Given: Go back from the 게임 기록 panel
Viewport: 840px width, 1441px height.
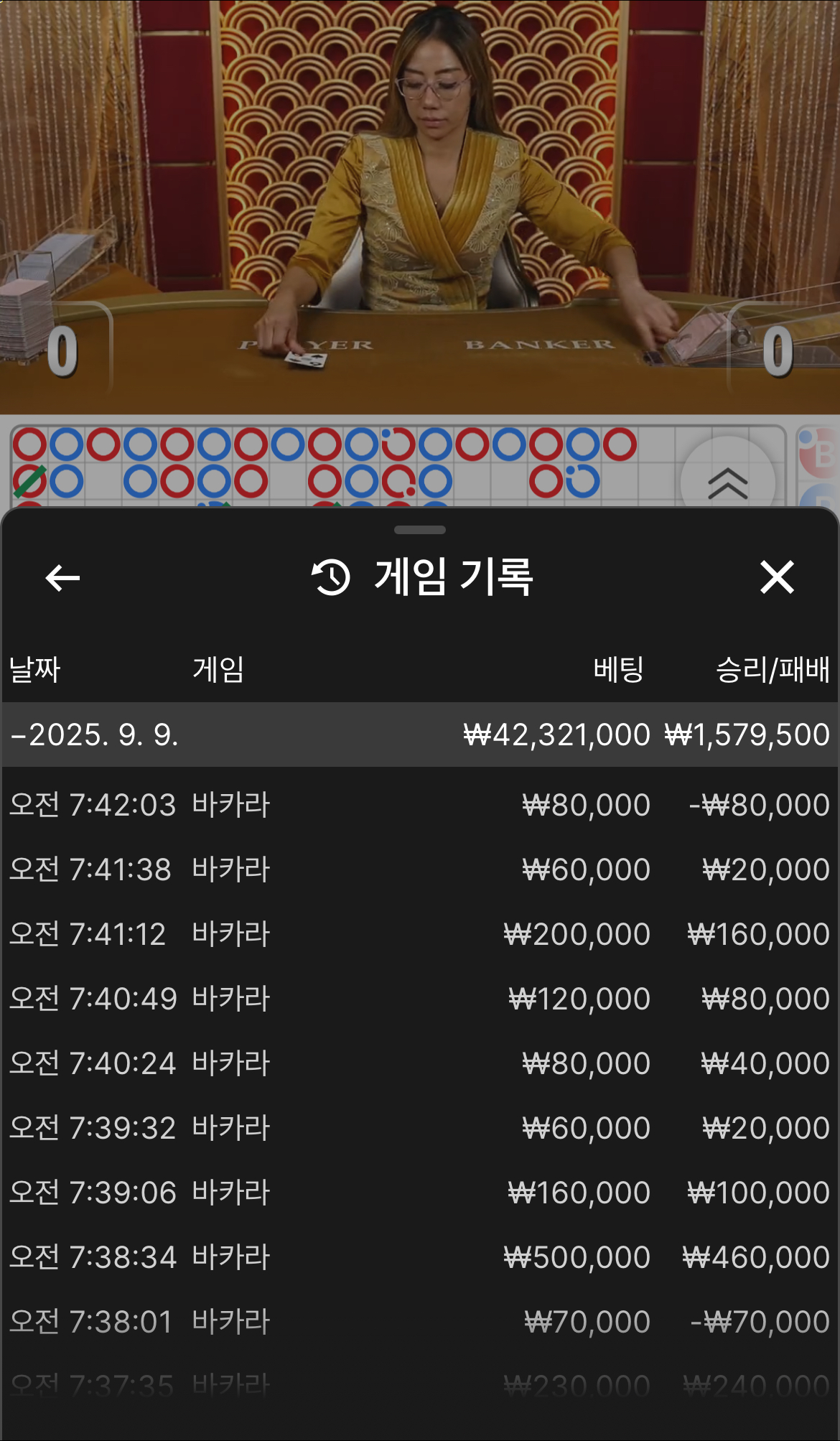Looking at the screenshot, I should [62, 578].
